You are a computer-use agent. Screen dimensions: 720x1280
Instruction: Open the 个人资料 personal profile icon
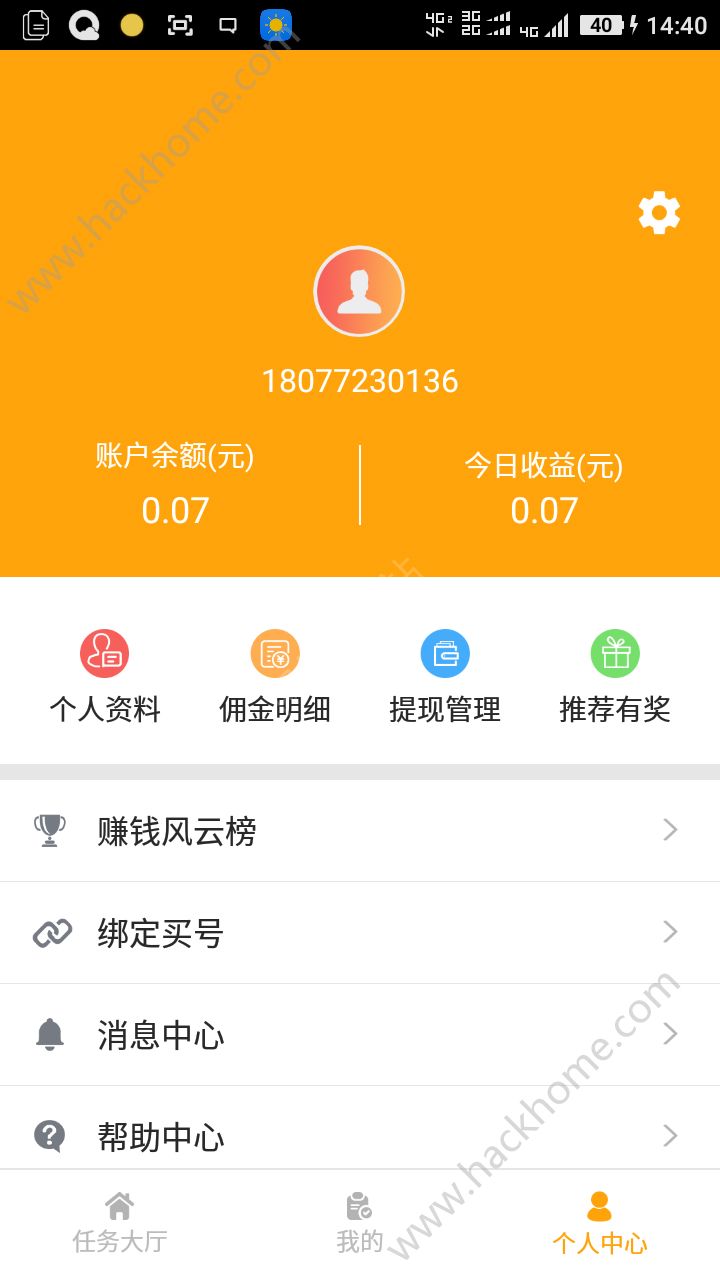point(104,653)
